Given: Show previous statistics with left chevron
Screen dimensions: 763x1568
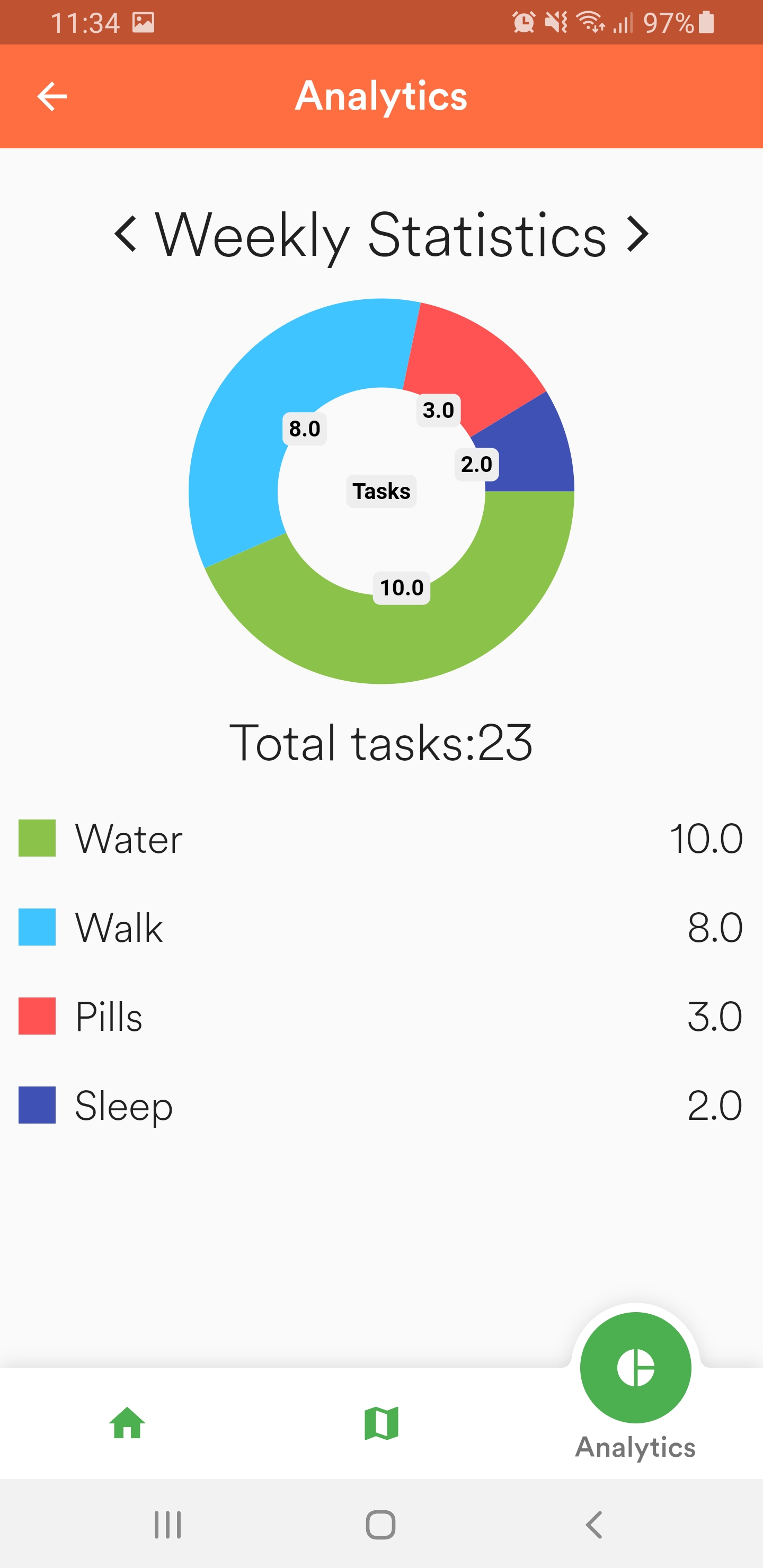Looking at the screenshot, I should (126, 234).
